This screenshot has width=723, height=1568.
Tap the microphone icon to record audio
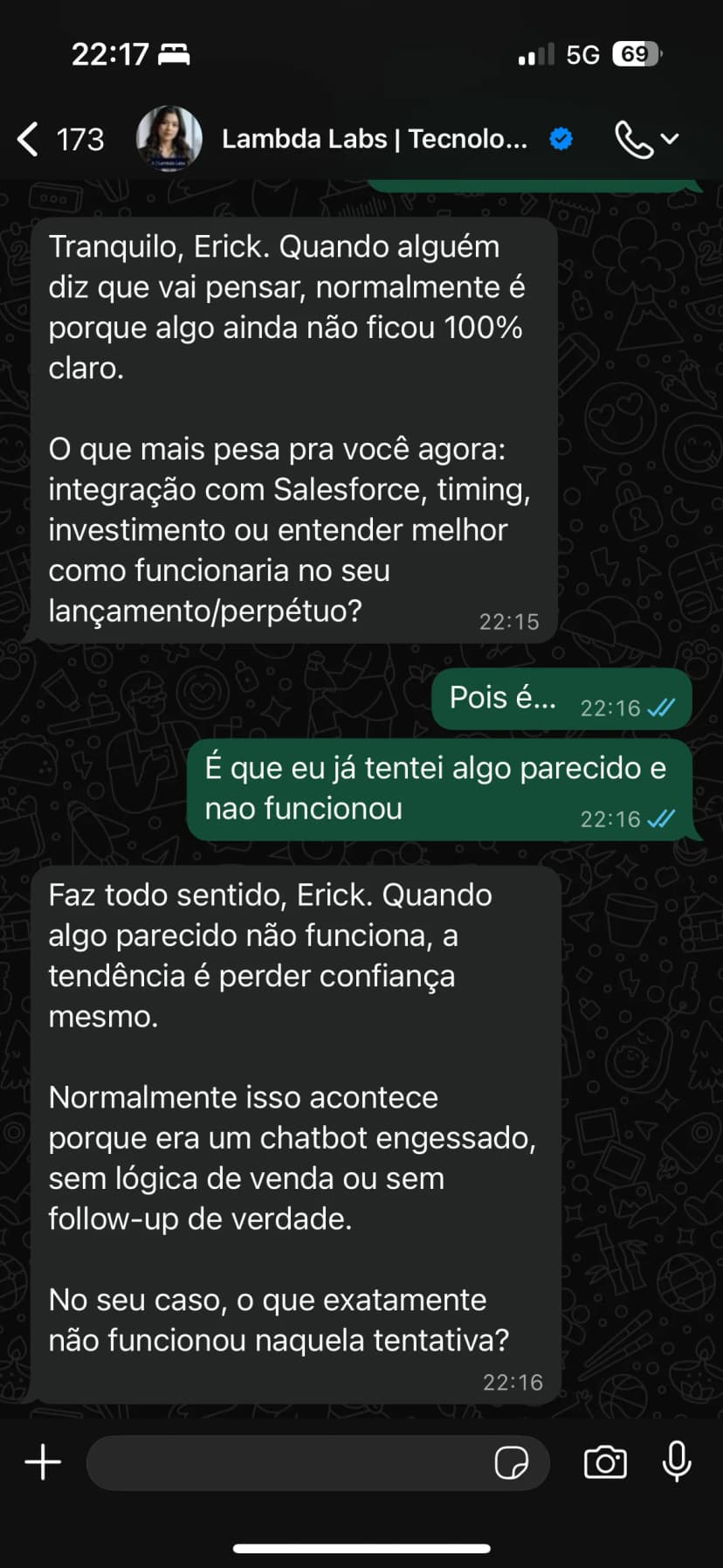click(x=675, y=1462)
